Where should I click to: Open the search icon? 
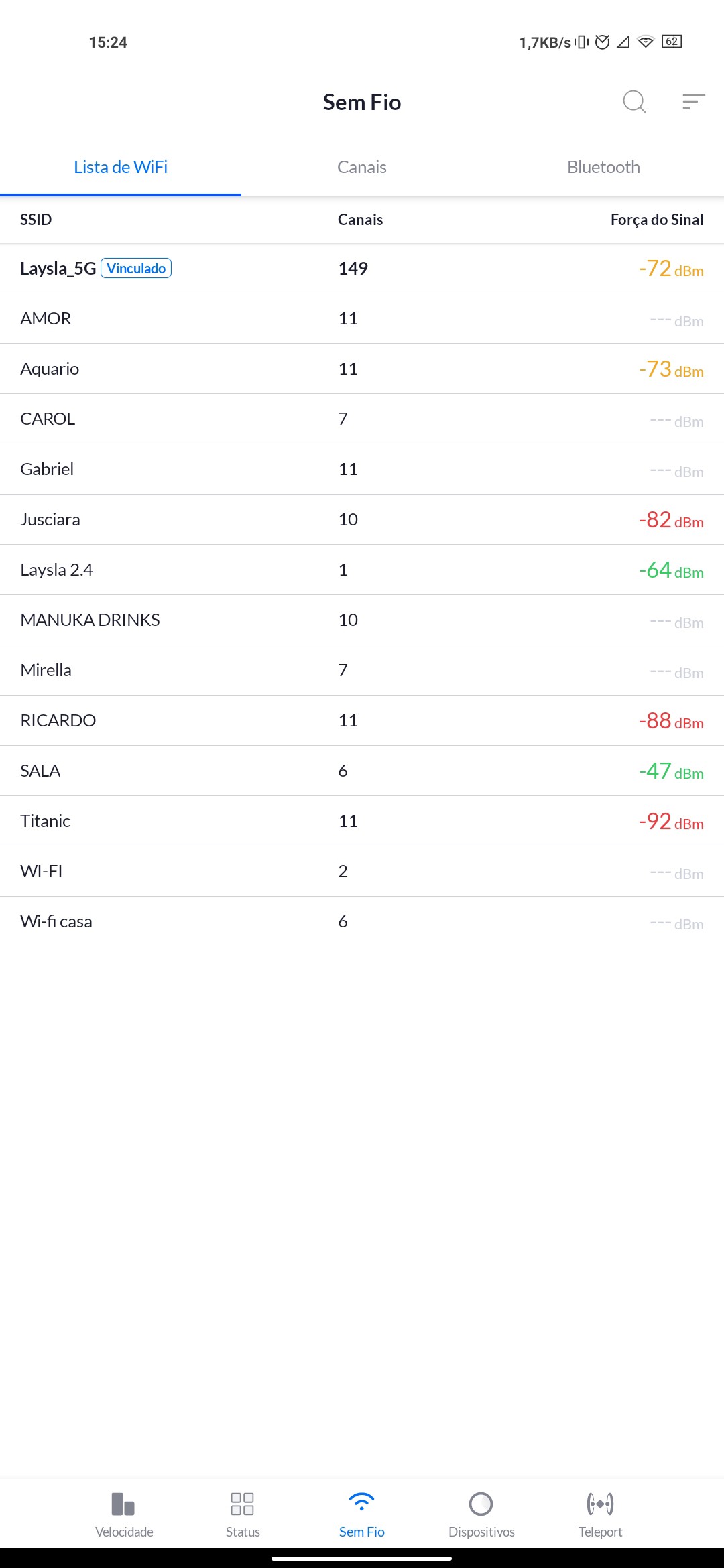(633, 102)
